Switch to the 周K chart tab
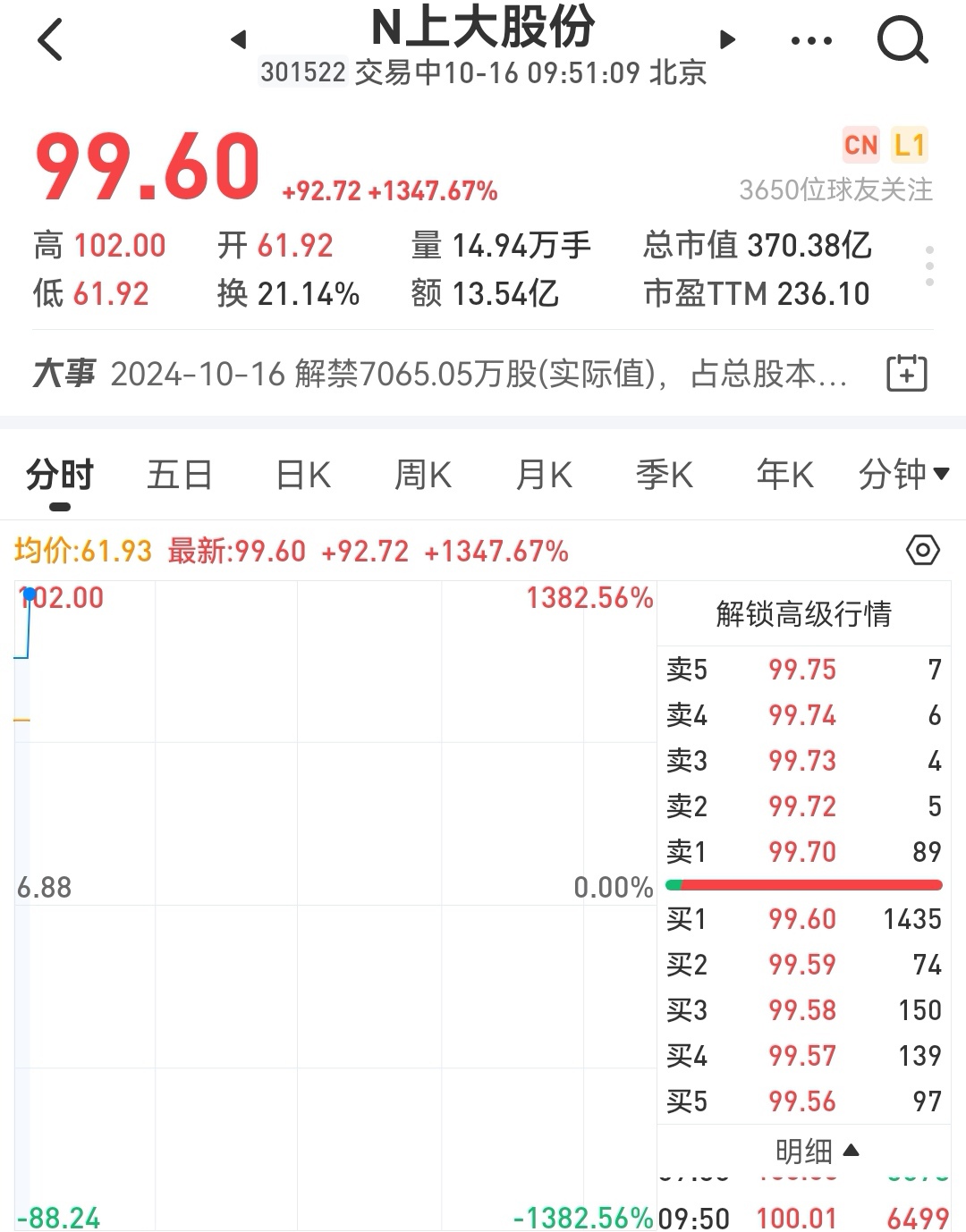Viewport: 966px width, 1232px height. click(x=423, y=475)
